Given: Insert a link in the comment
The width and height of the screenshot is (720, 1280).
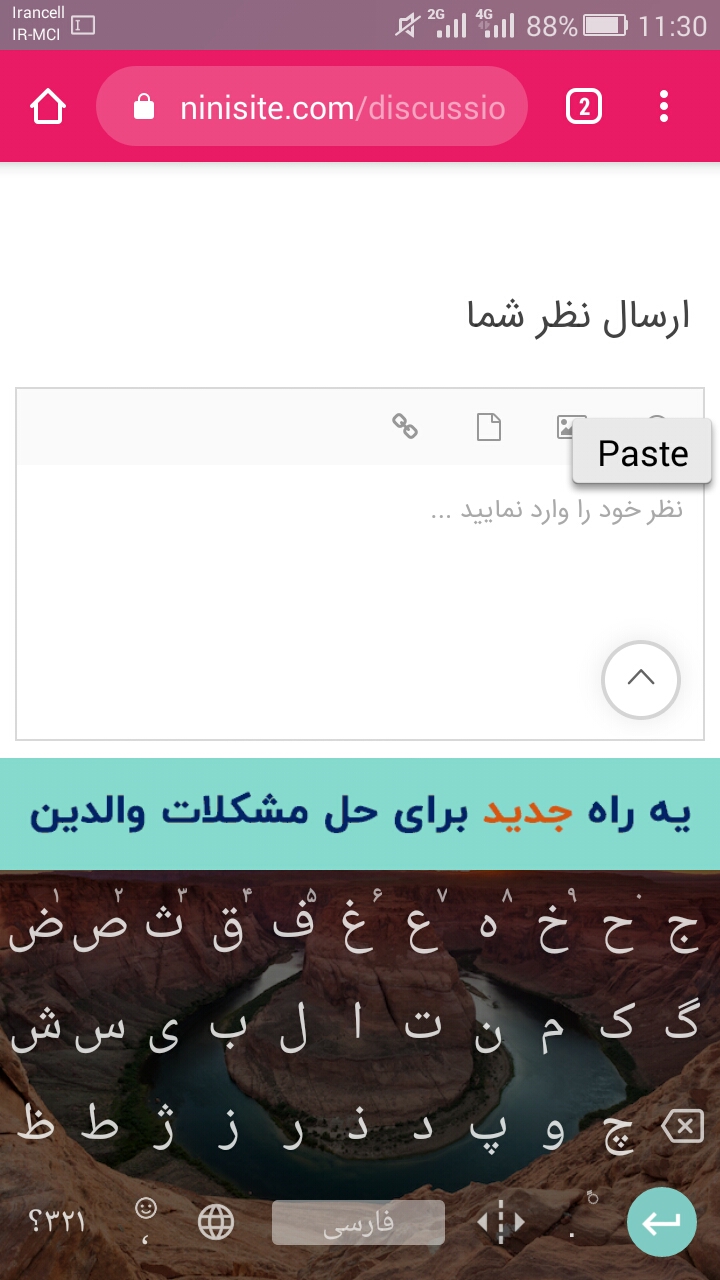Looking at the screenshot, I should (x=405, y=427).
